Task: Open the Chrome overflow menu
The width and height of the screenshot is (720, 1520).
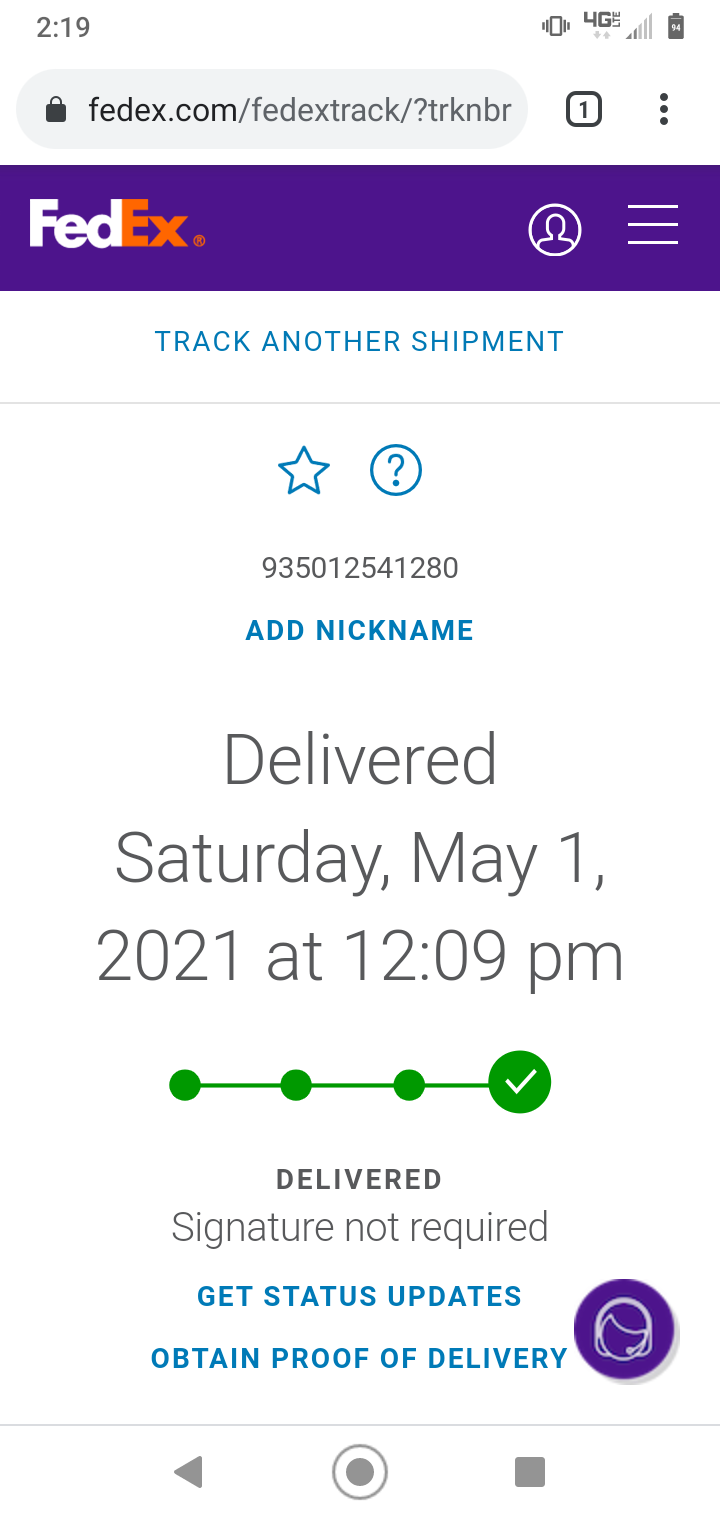Action: [663, 109]
